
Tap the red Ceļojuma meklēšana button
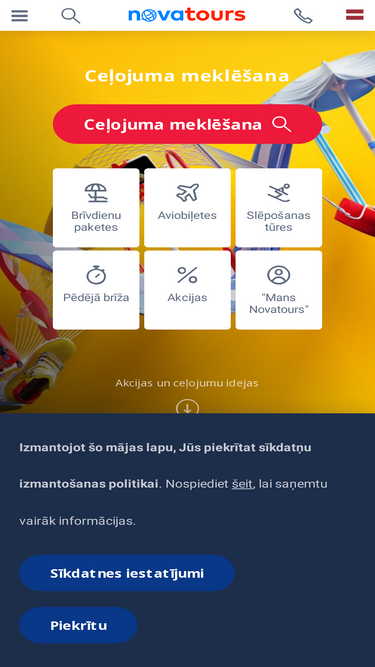188,124
